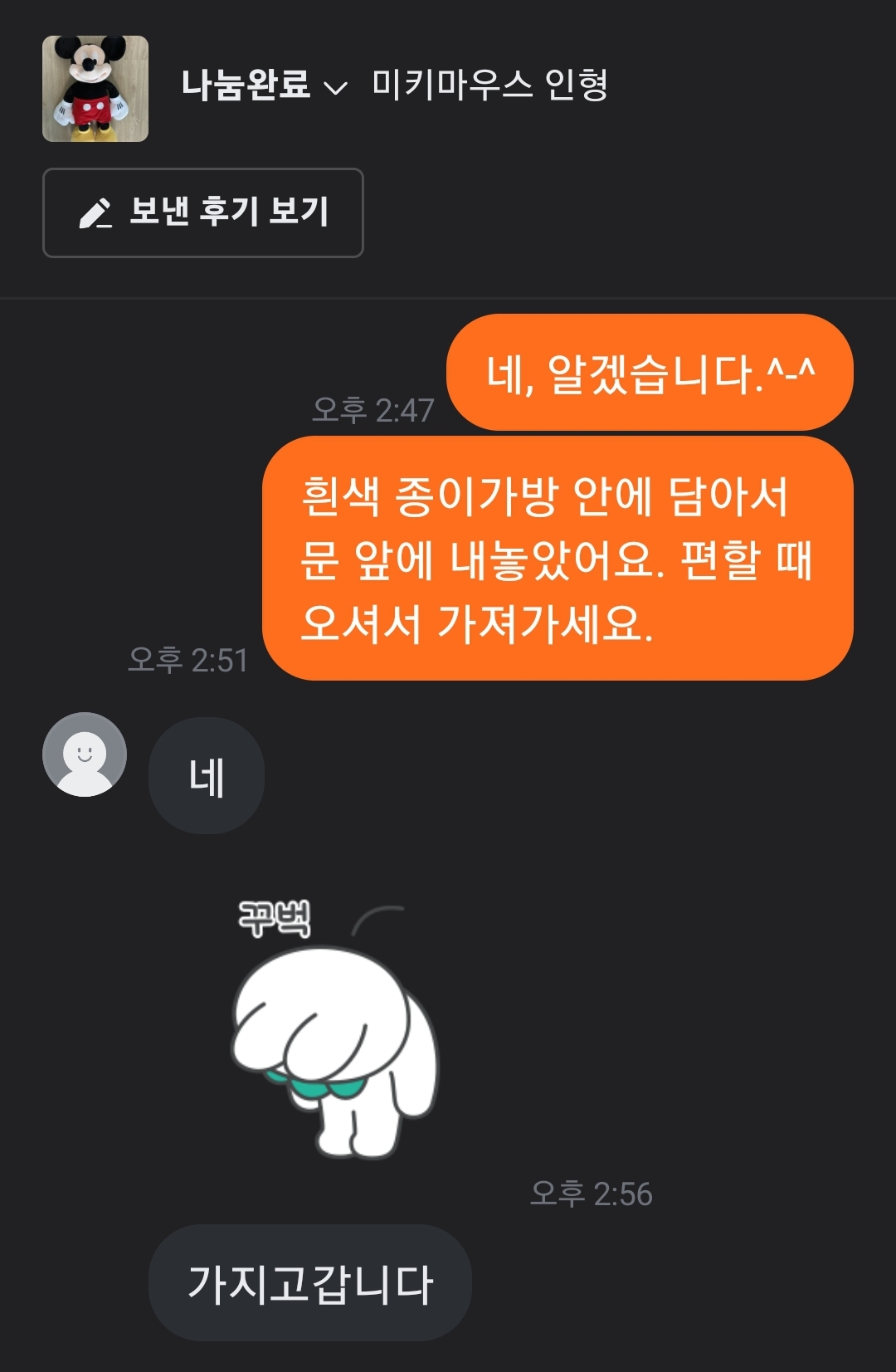896x1372 pixels.
Task: Tap the 보낸 후기 보기 button
Action: point(203,212)
